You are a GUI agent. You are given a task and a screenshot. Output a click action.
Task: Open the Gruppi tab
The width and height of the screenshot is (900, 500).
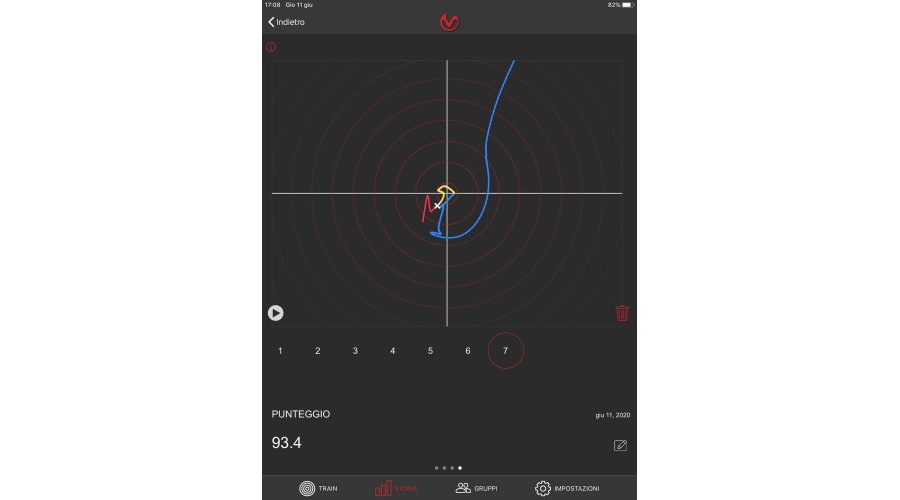click(x=476, y=488)
